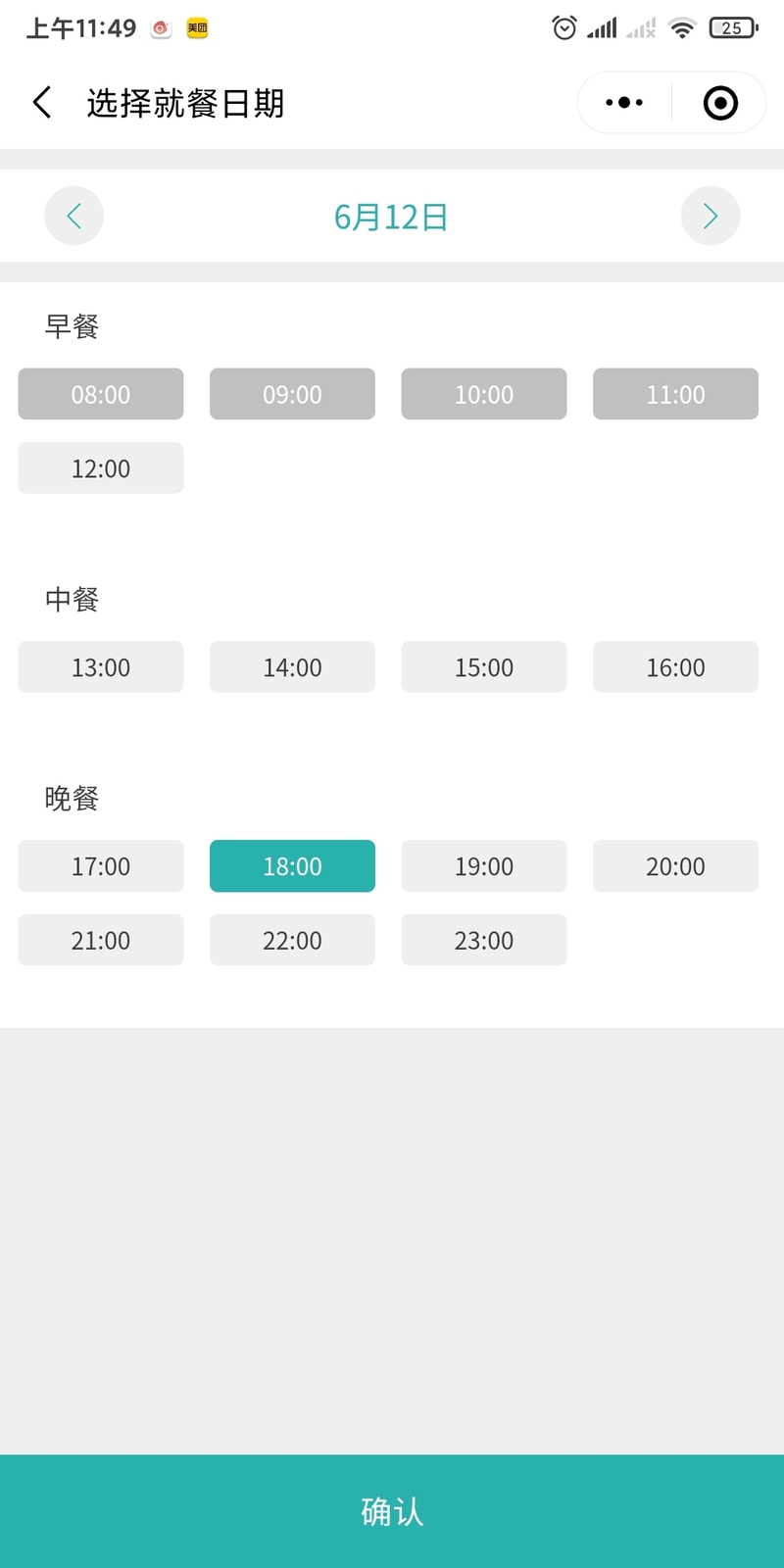Select 15:00 under 中餐
Viewport: 784px width, 1568px height.
(x=484, y=667)
